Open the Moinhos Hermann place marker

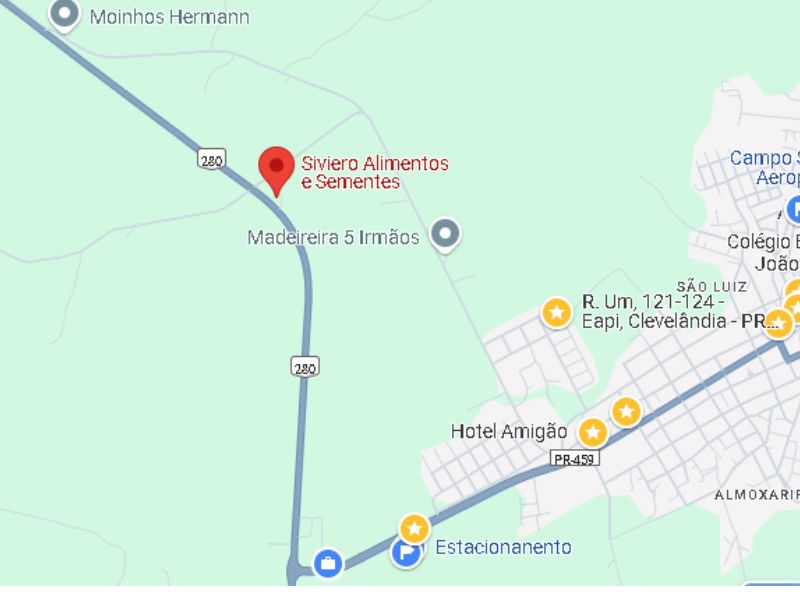[65, 15]
